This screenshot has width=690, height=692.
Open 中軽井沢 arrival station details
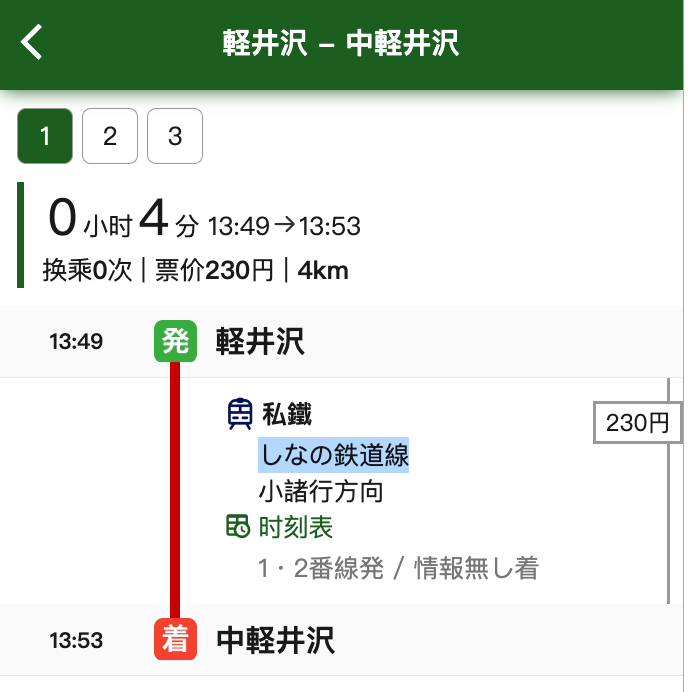[x=275, y=640]
